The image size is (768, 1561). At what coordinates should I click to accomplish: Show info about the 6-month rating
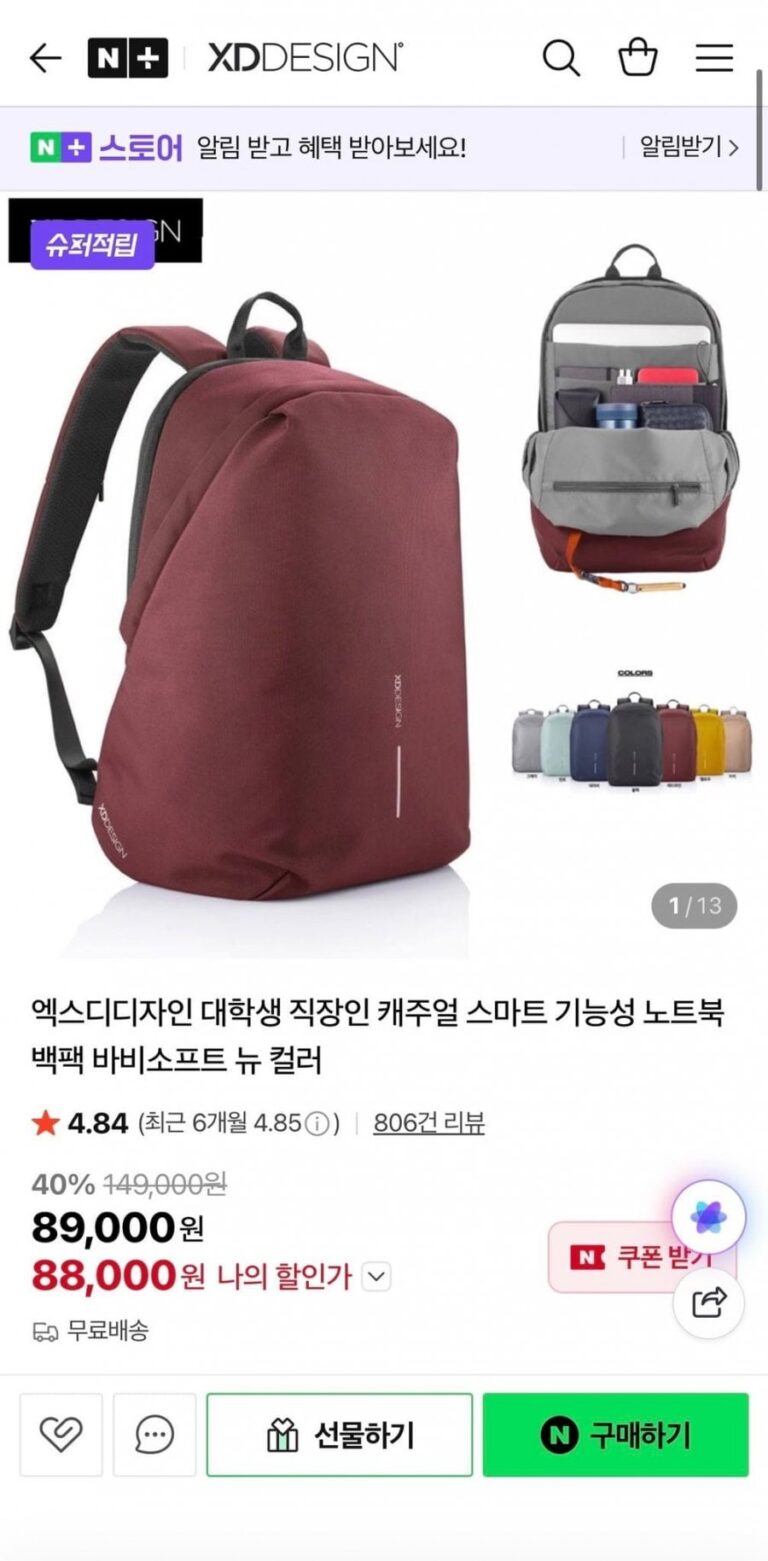click(x=317, y=1124)
